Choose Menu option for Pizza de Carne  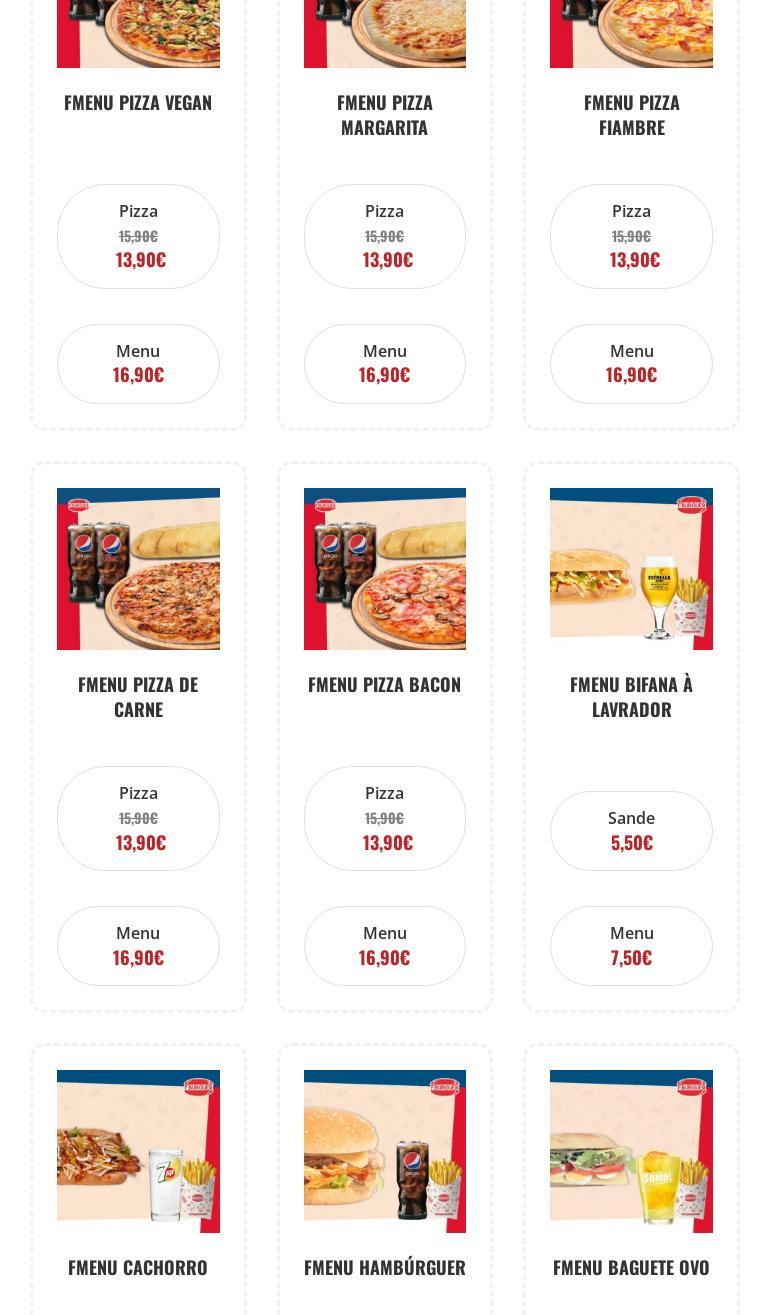tap(138, 946)
